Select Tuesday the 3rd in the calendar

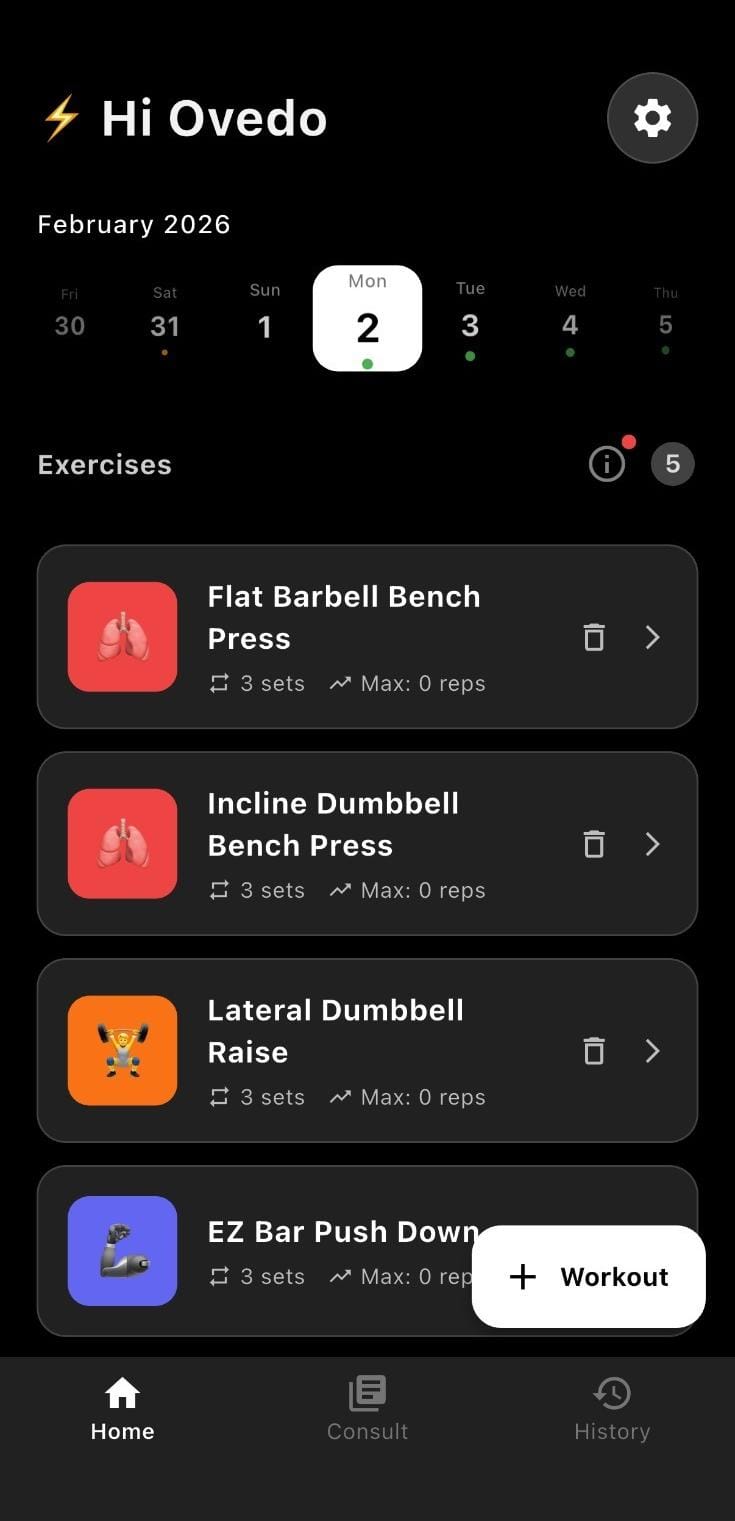tap(470, 317)
